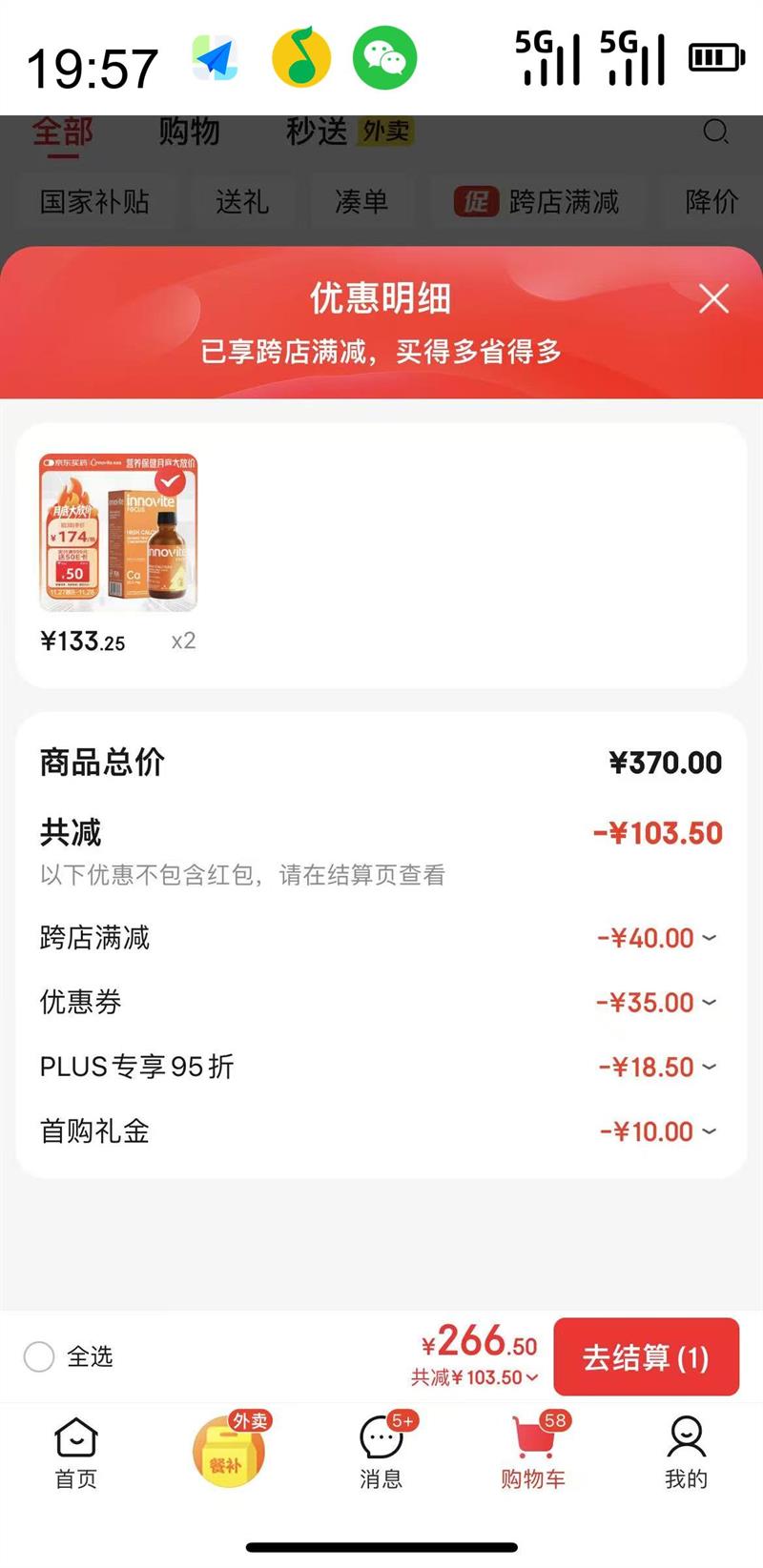This screenshot has height=1568, width=763.
Task: Tap 去结算 to check out
Action: click(646, 1357)
